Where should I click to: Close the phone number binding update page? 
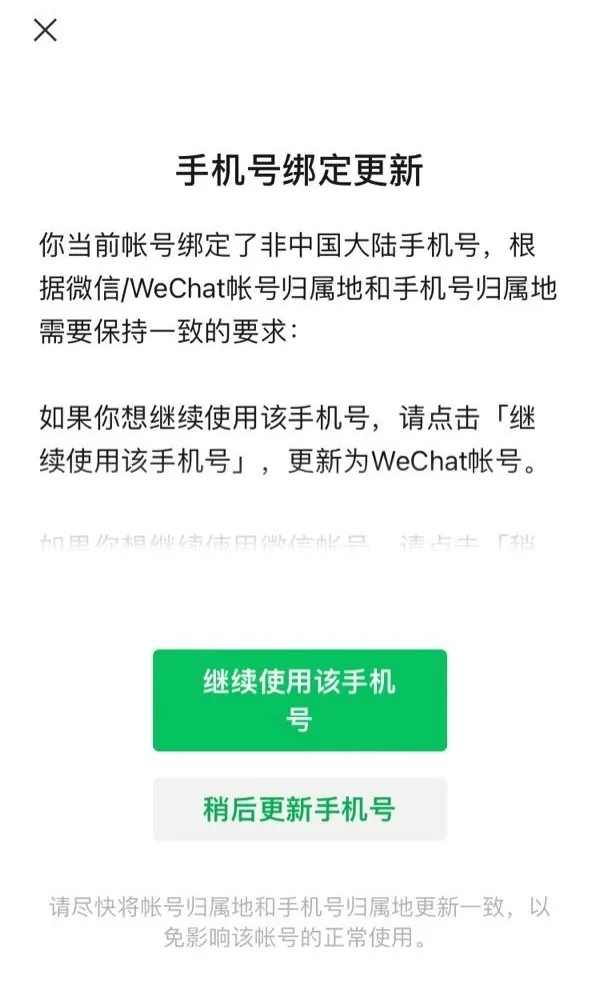point(45,31)
